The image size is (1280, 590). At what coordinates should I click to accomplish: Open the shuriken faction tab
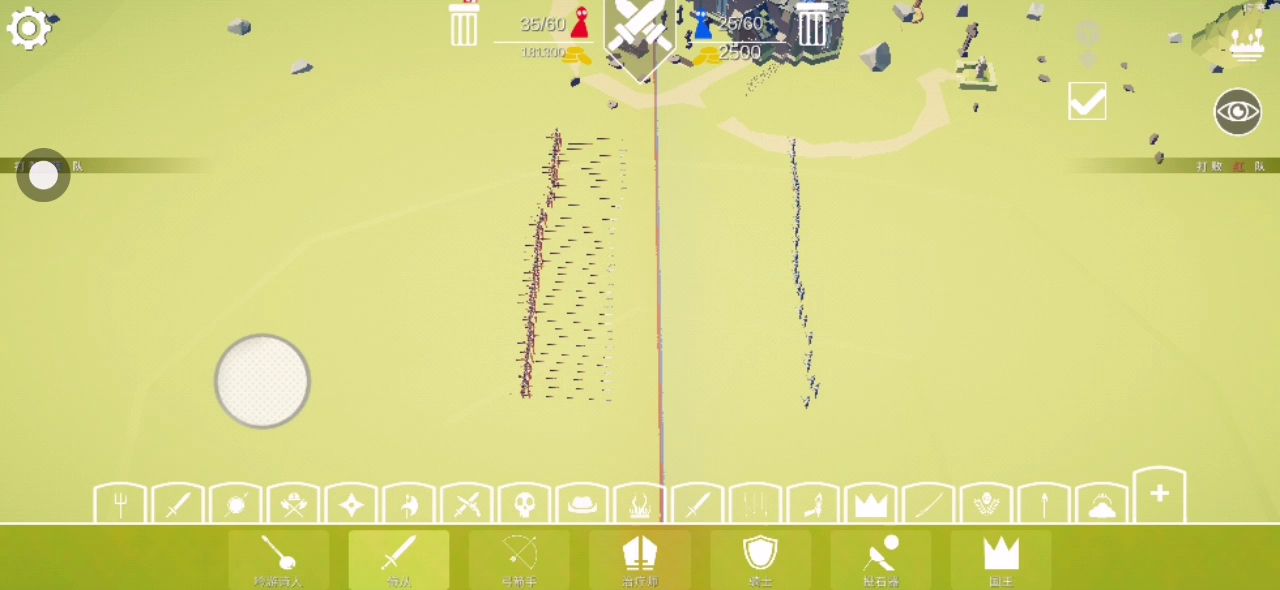pyautogui.click(x=351, y=505)
